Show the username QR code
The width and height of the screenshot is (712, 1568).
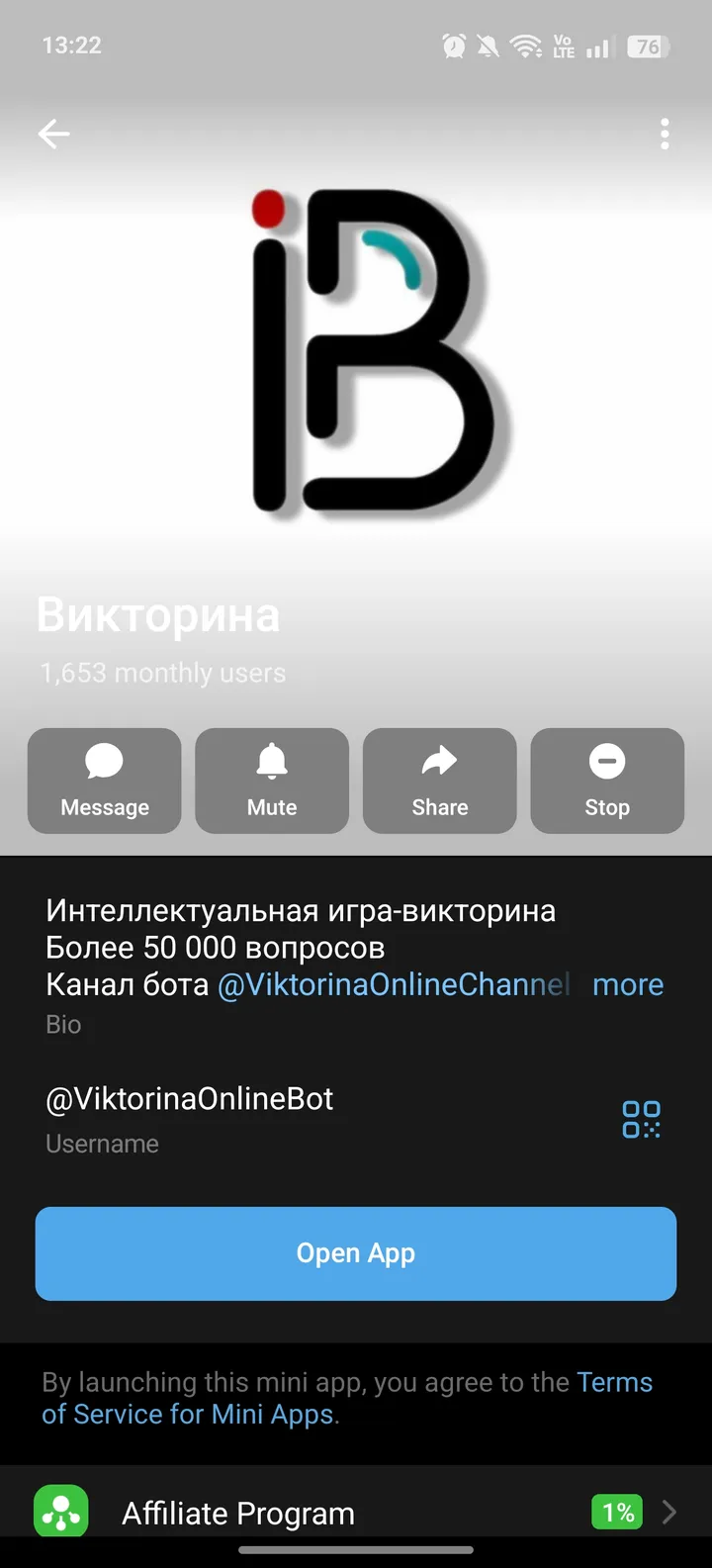(x=640, y=1119)
